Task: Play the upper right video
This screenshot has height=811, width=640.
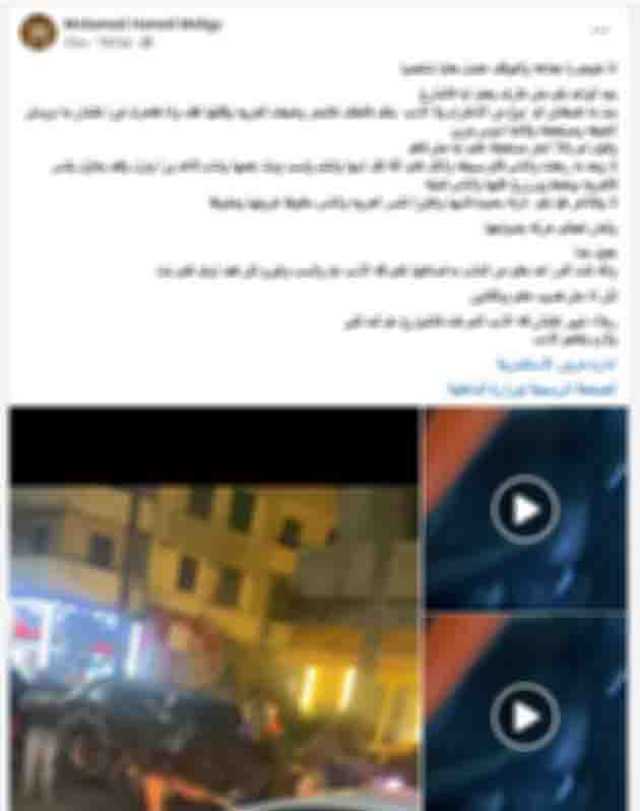Action: [x=525, y=510]
